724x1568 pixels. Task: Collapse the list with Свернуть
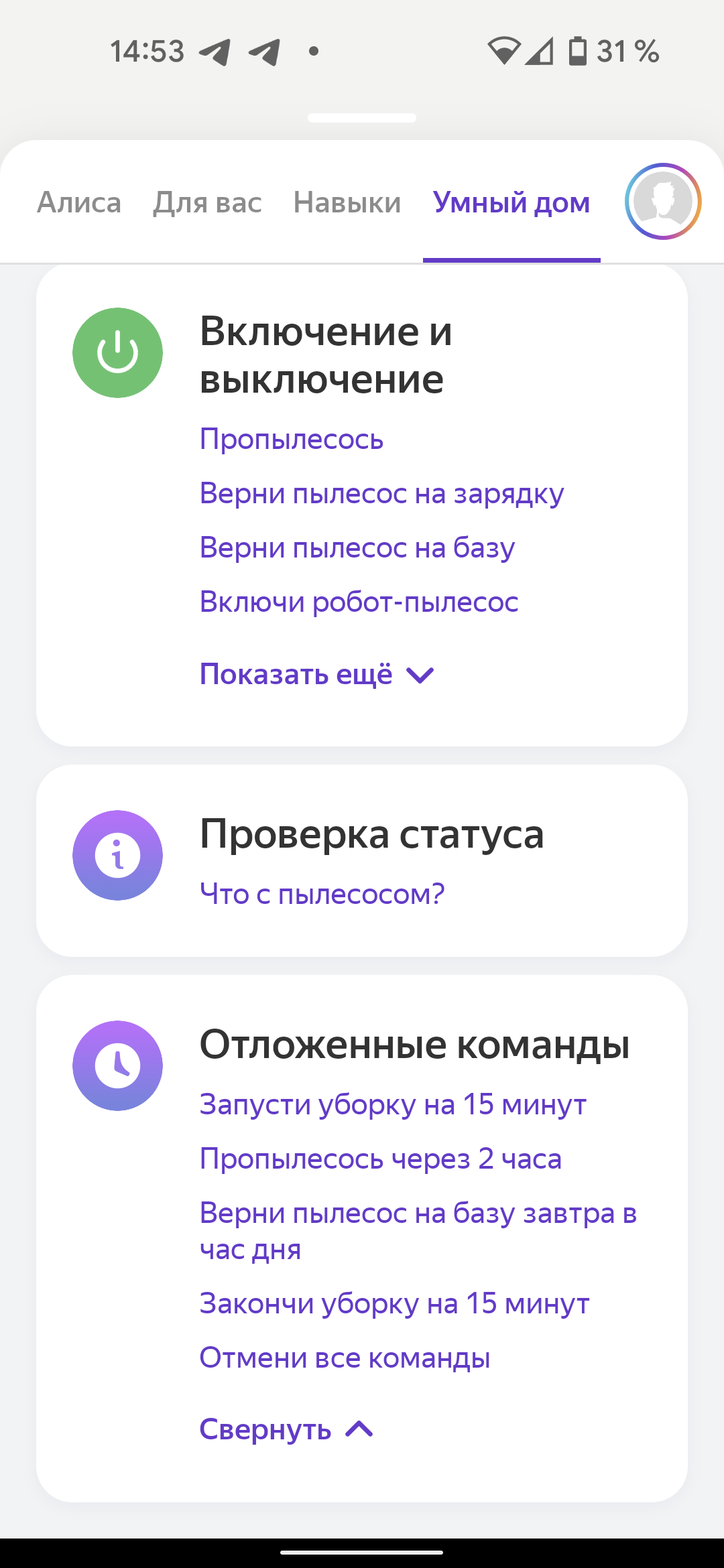(286, 1429)
